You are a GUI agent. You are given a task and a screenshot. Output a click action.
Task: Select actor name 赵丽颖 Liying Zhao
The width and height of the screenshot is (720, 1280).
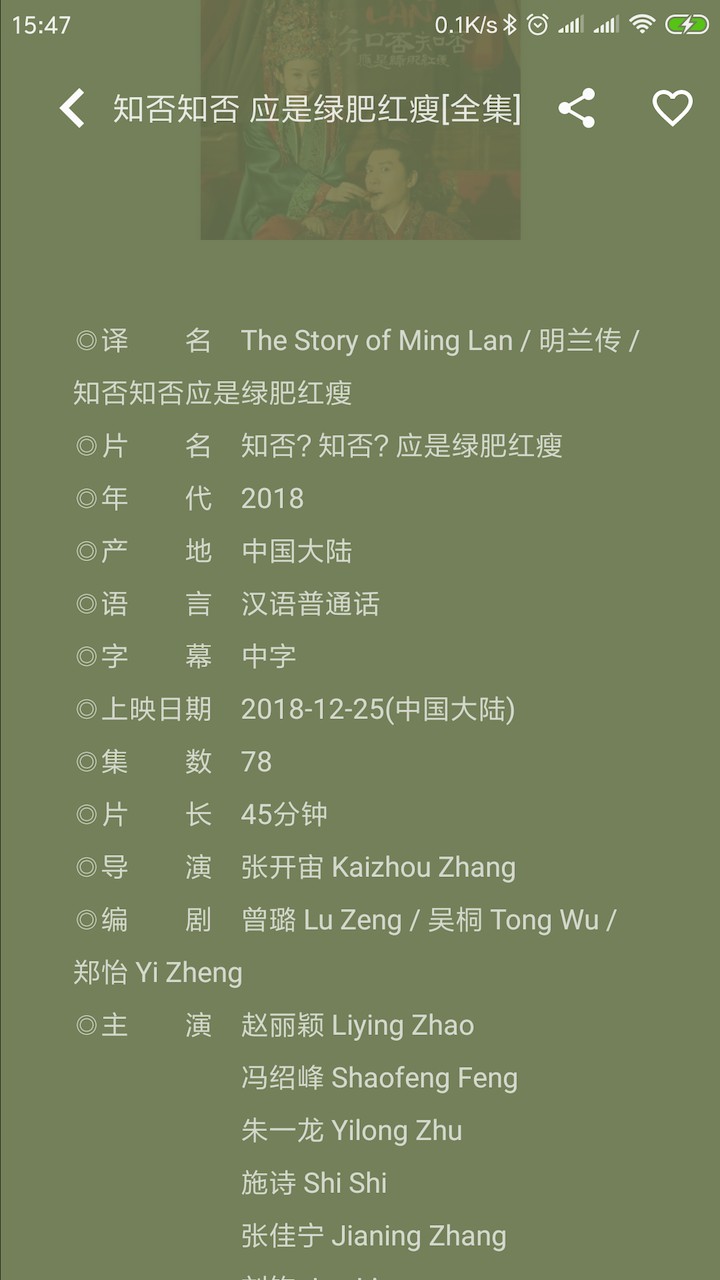click(x=358, y=1025)
